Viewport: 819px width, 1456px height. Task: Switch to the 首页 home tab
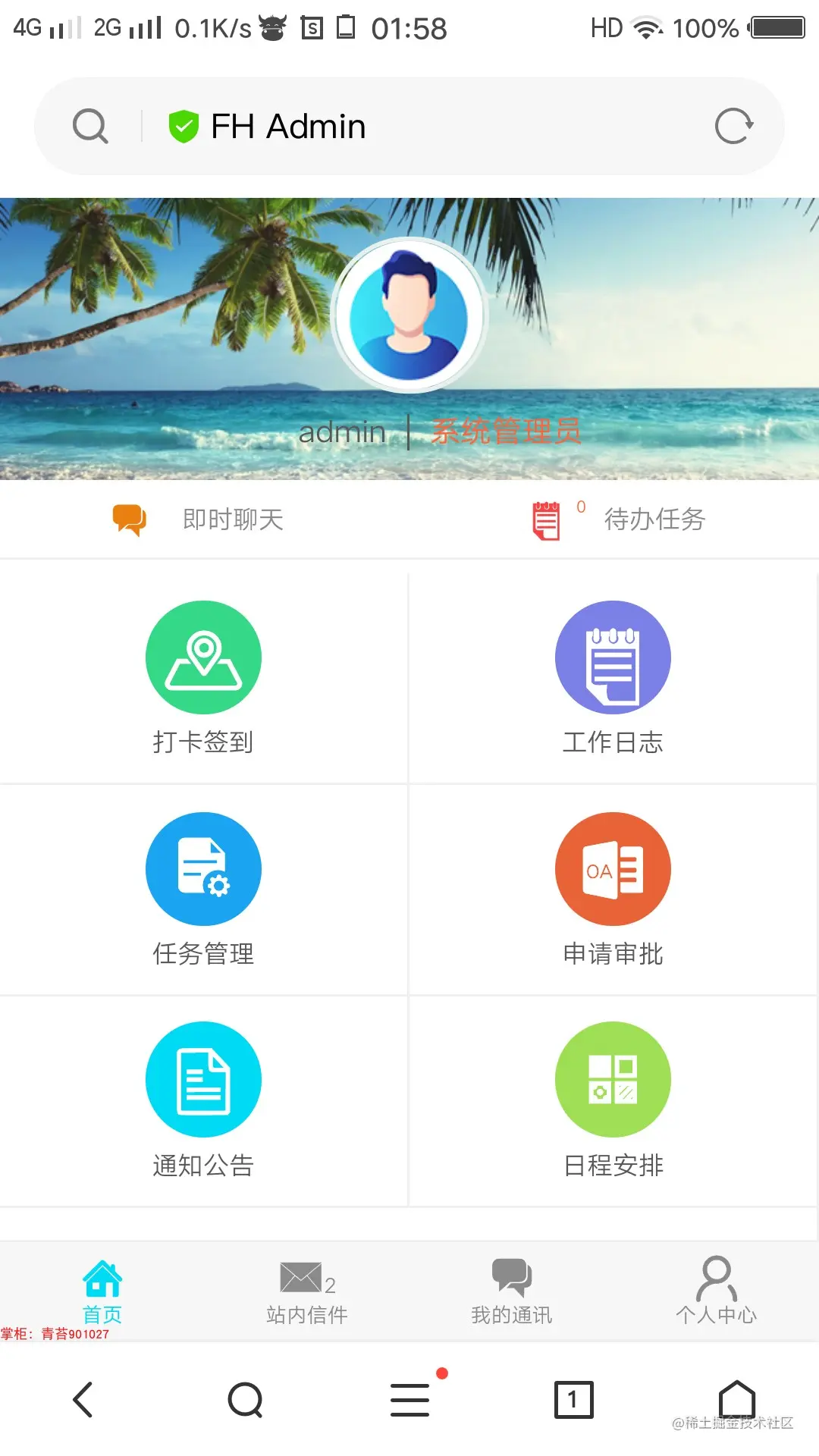pyautogui.click(x=102, y=1291)
